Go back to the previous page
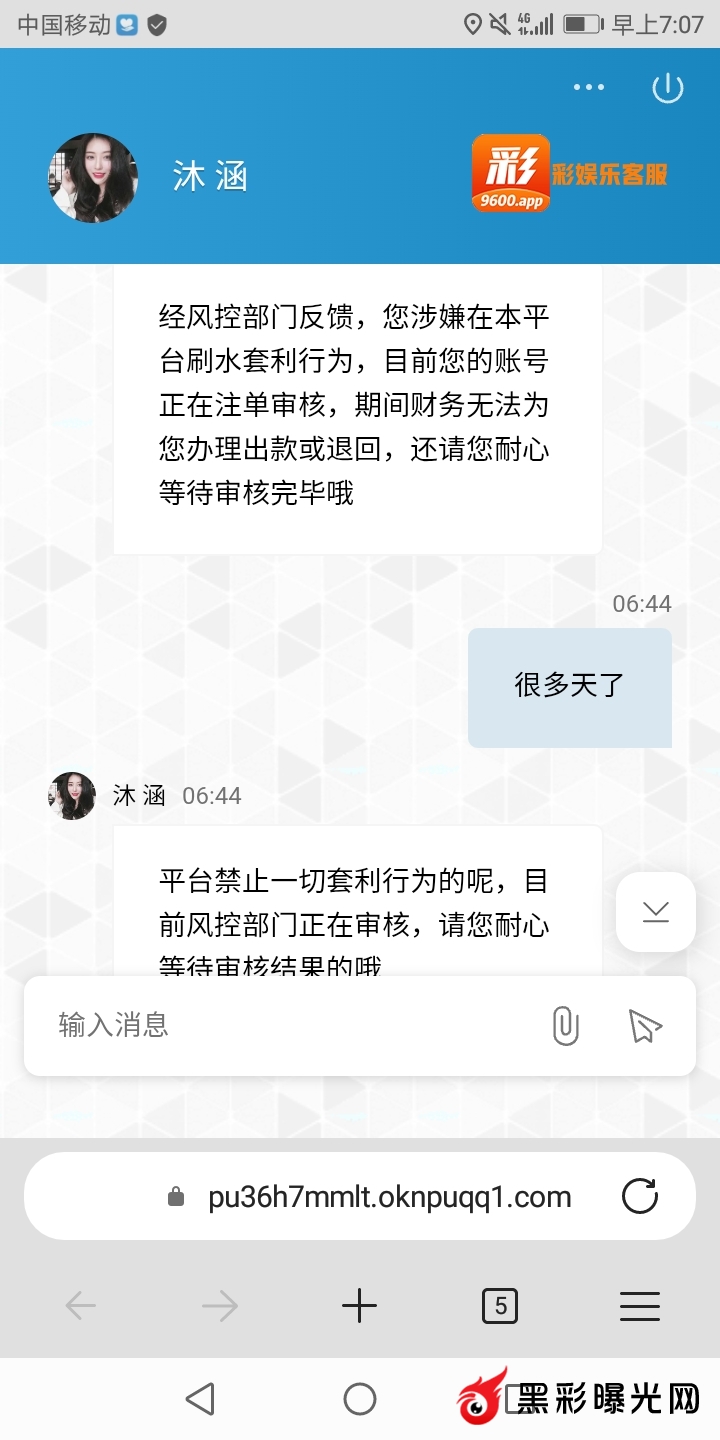Image resolution: width=720 pixels, height=1440 pixels. tap(80, 1306)
